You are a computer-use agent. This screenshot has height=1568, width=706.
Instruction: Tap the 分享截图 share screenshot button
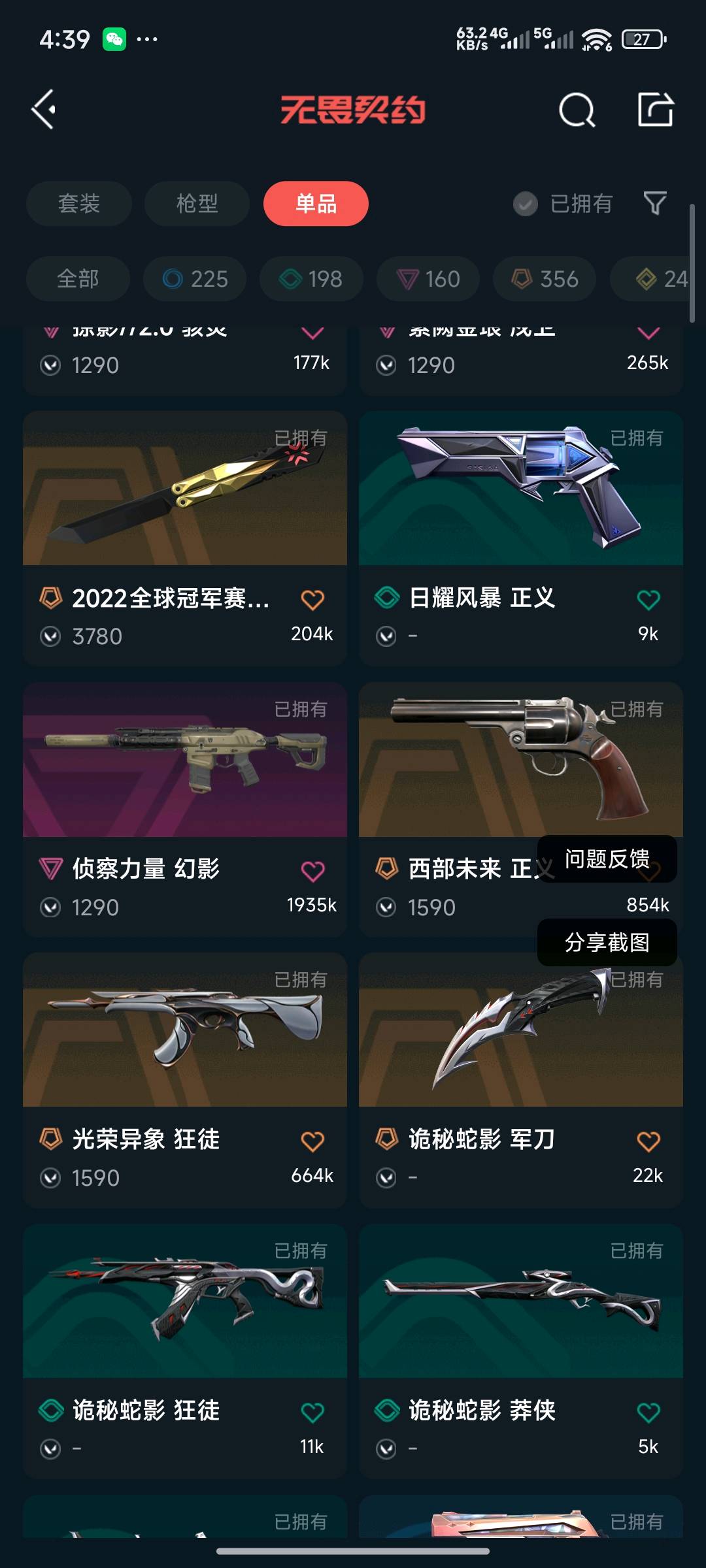(607, 942)
